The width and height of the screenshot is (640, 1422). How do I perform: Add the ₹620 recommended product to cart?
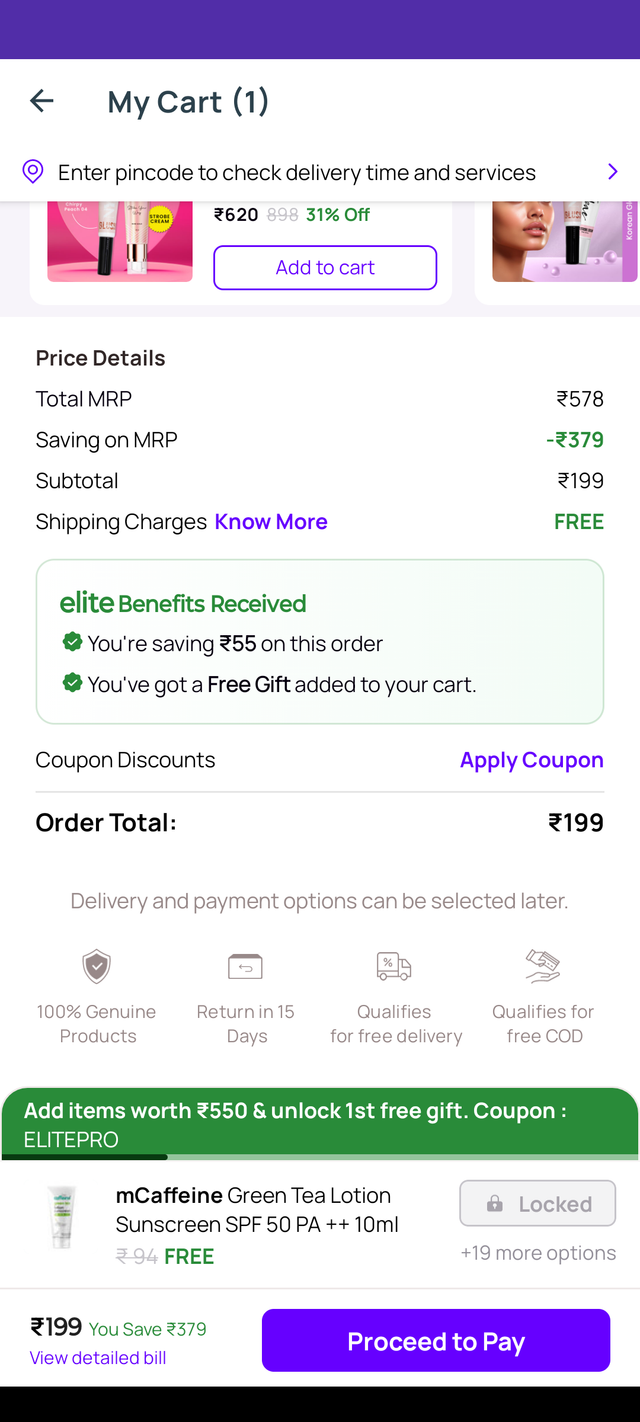pos(325,267)
